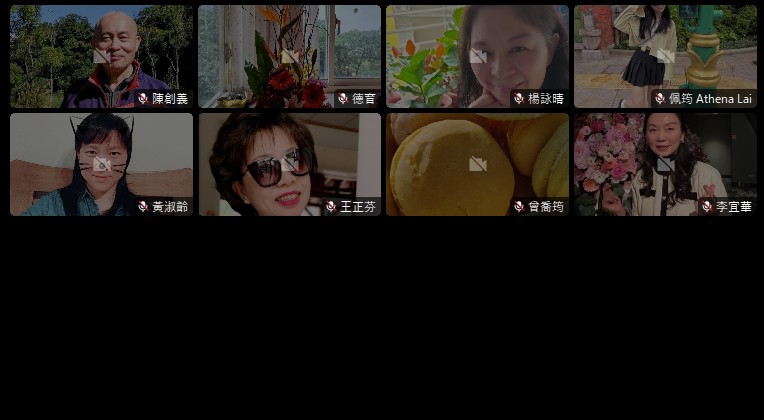
Task: Tap the tile for 王正芬
Action: (x=289, y=164)
